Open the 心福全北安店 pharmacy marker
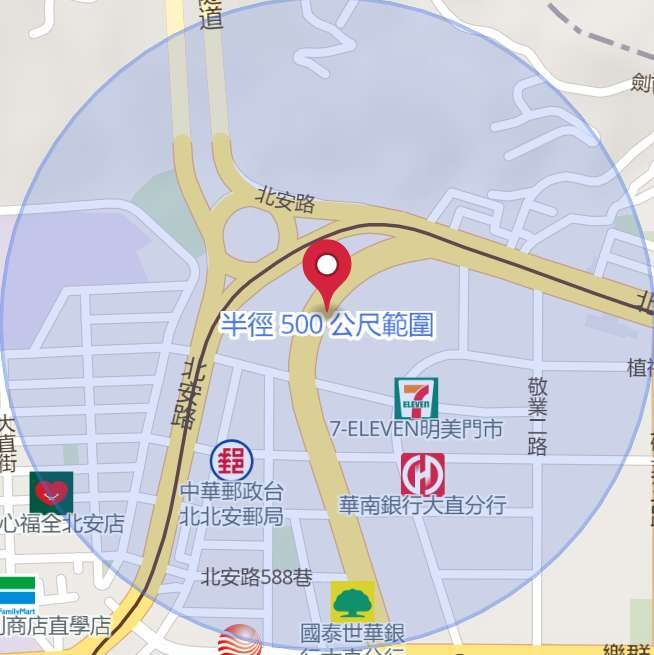Viewport: 654px width, 655px height. 51,492
